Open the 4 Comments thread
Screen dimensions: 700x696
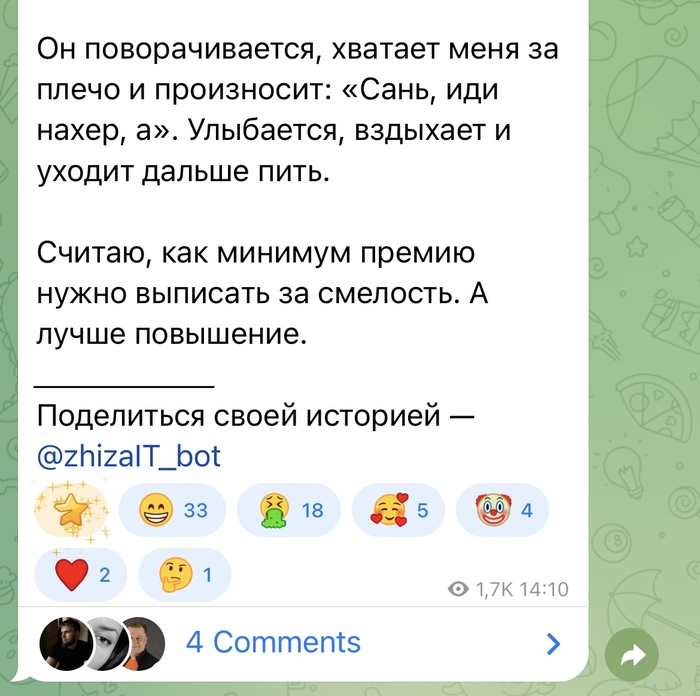point(273,642)
